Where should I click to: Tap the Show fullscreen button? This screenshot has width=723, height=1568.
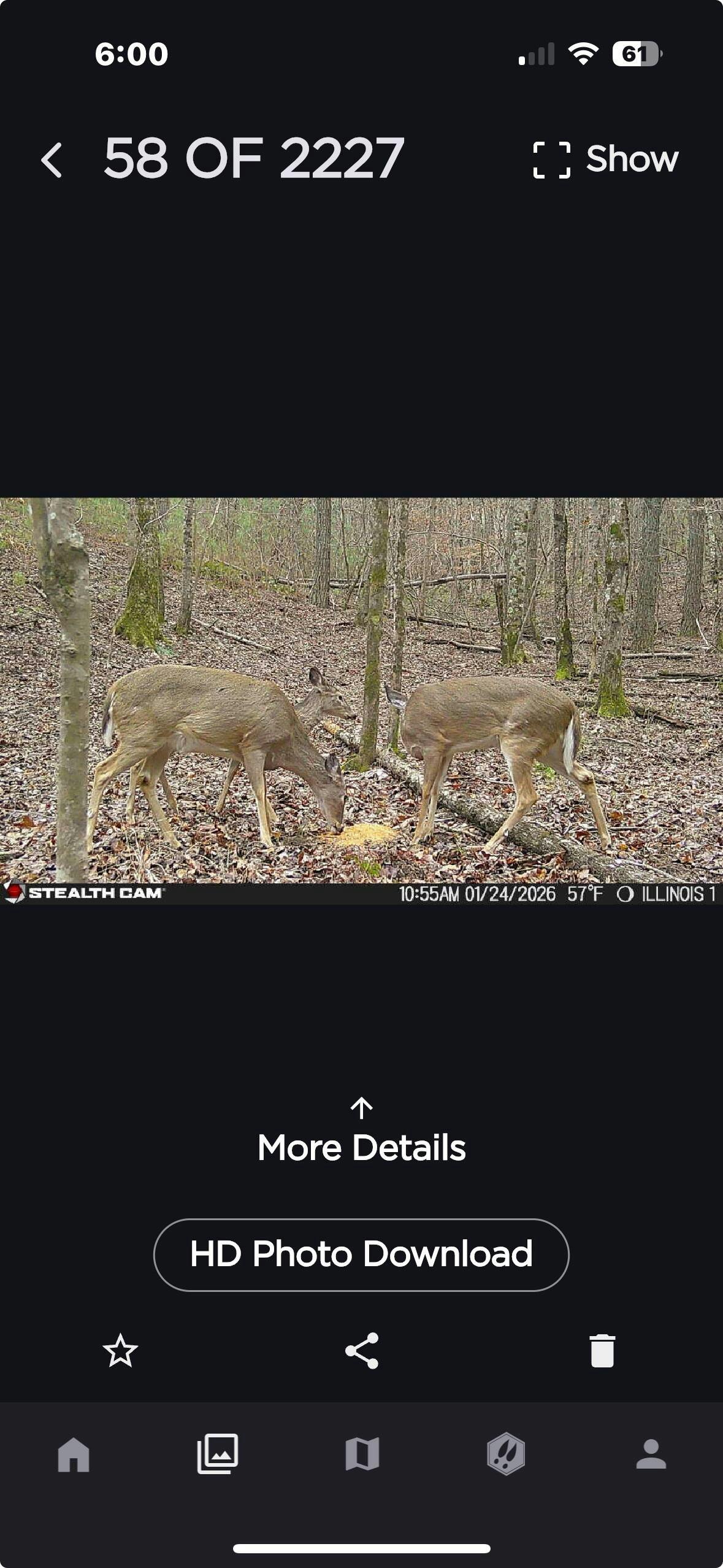pos(606,159)
